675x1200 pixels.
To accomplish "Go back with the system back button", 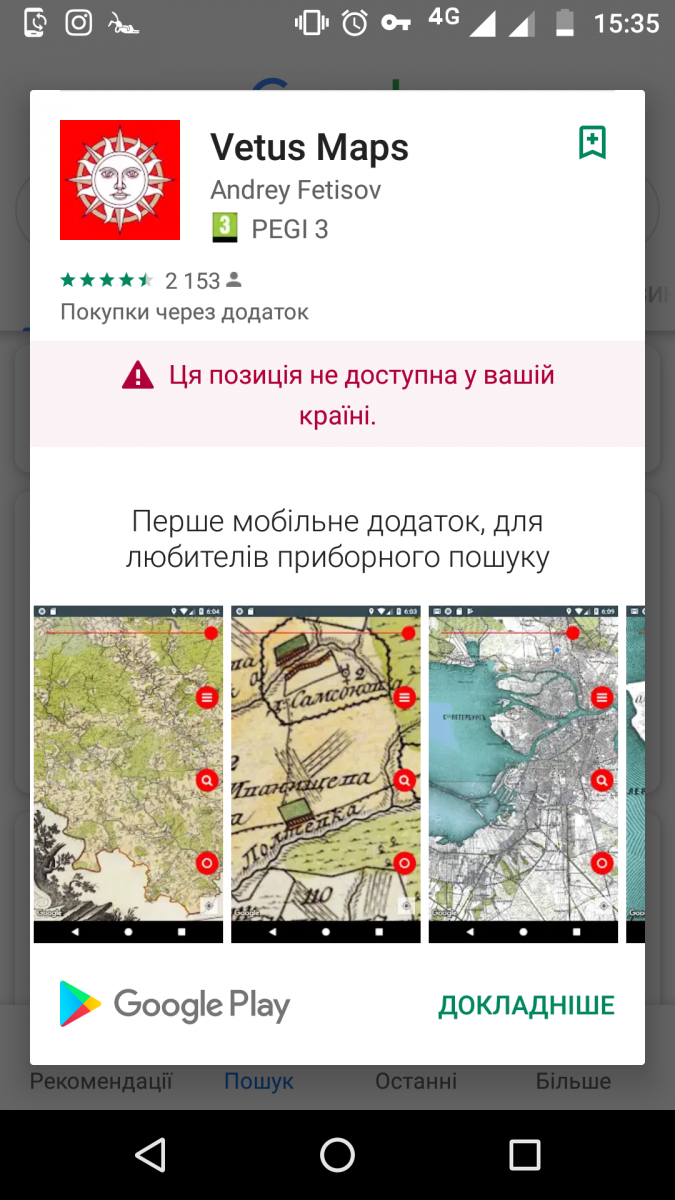I will [150, 1155].
